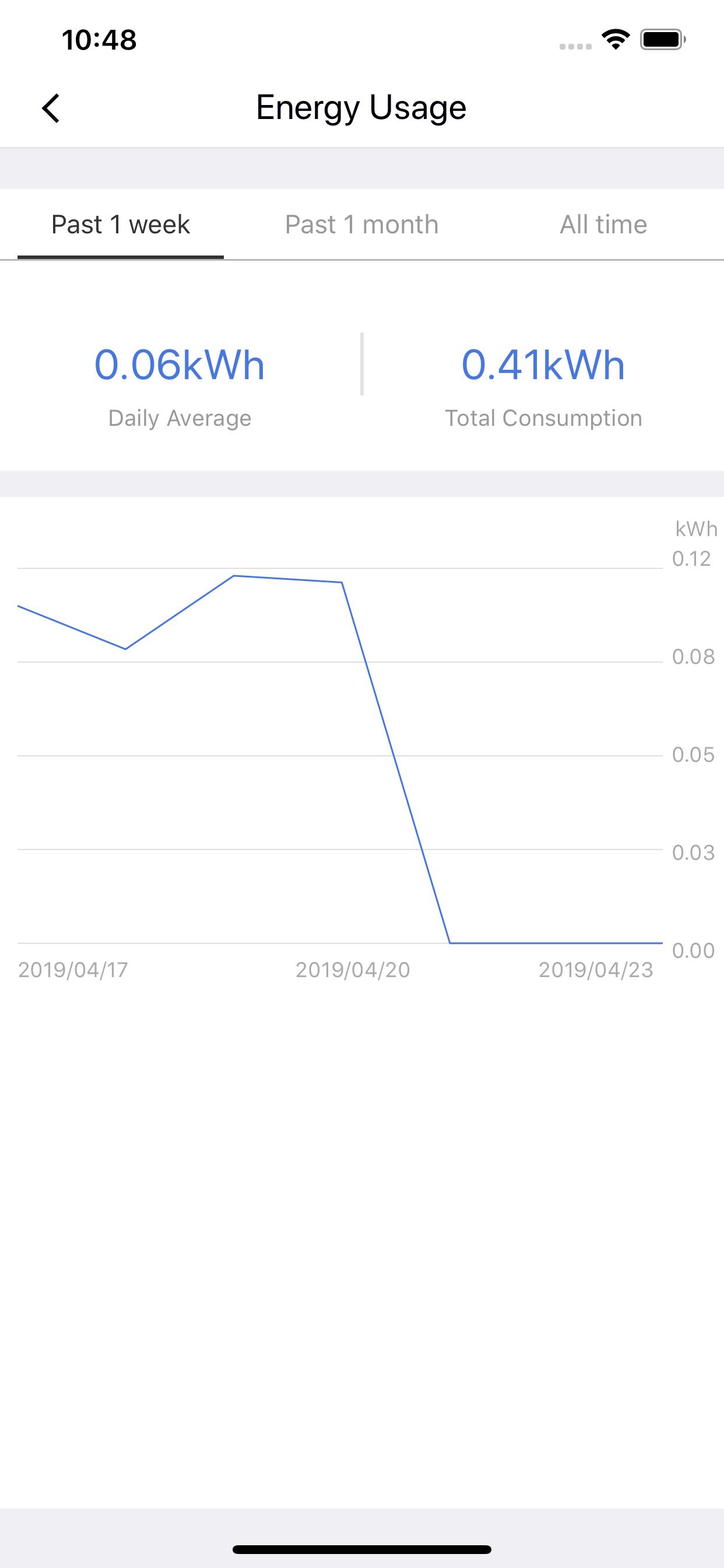Open the All time view
Viewport: 724px width, 1568px height.
[x=603, y=224]
